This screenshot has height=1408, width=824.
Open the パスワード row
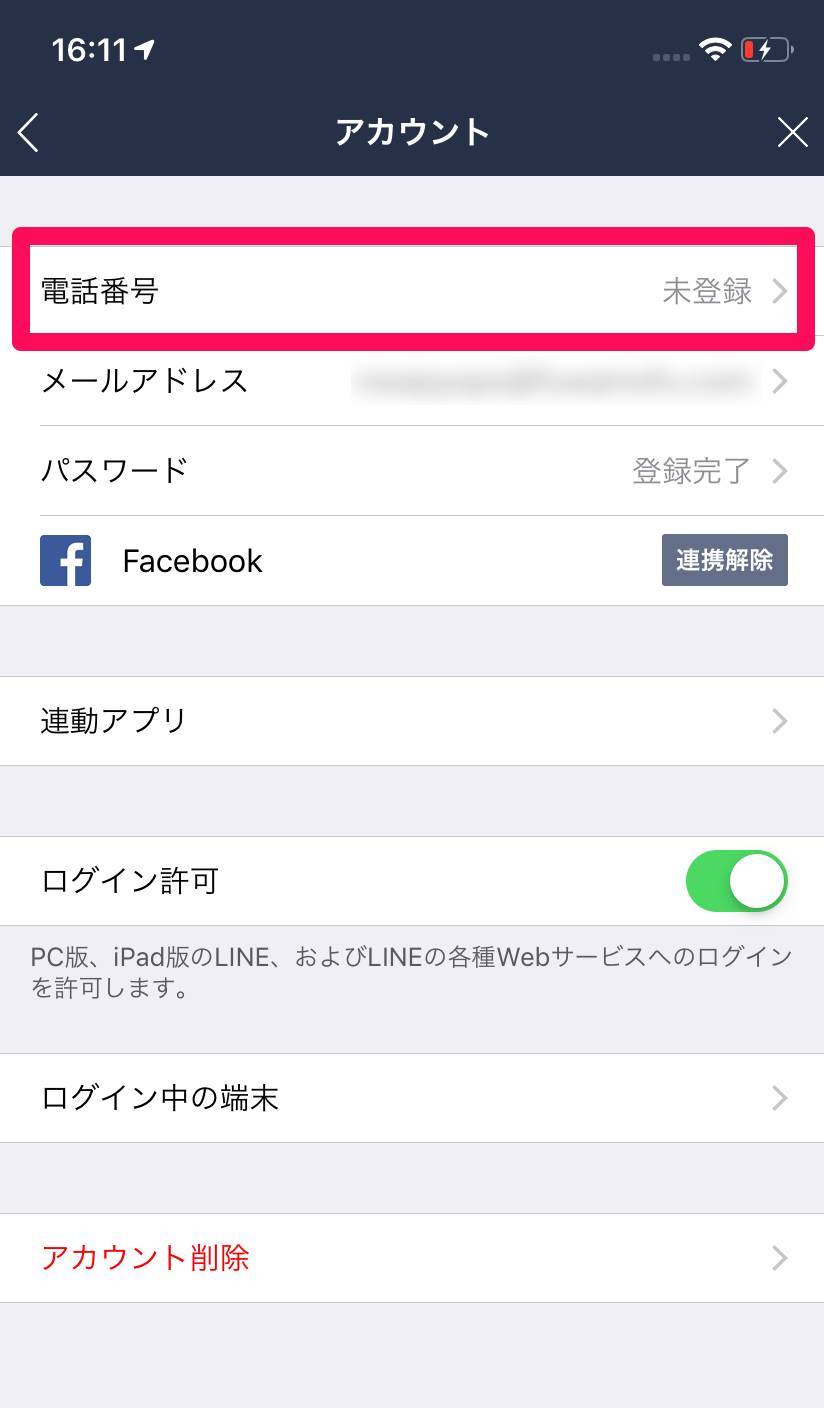[x=412, y=471]
